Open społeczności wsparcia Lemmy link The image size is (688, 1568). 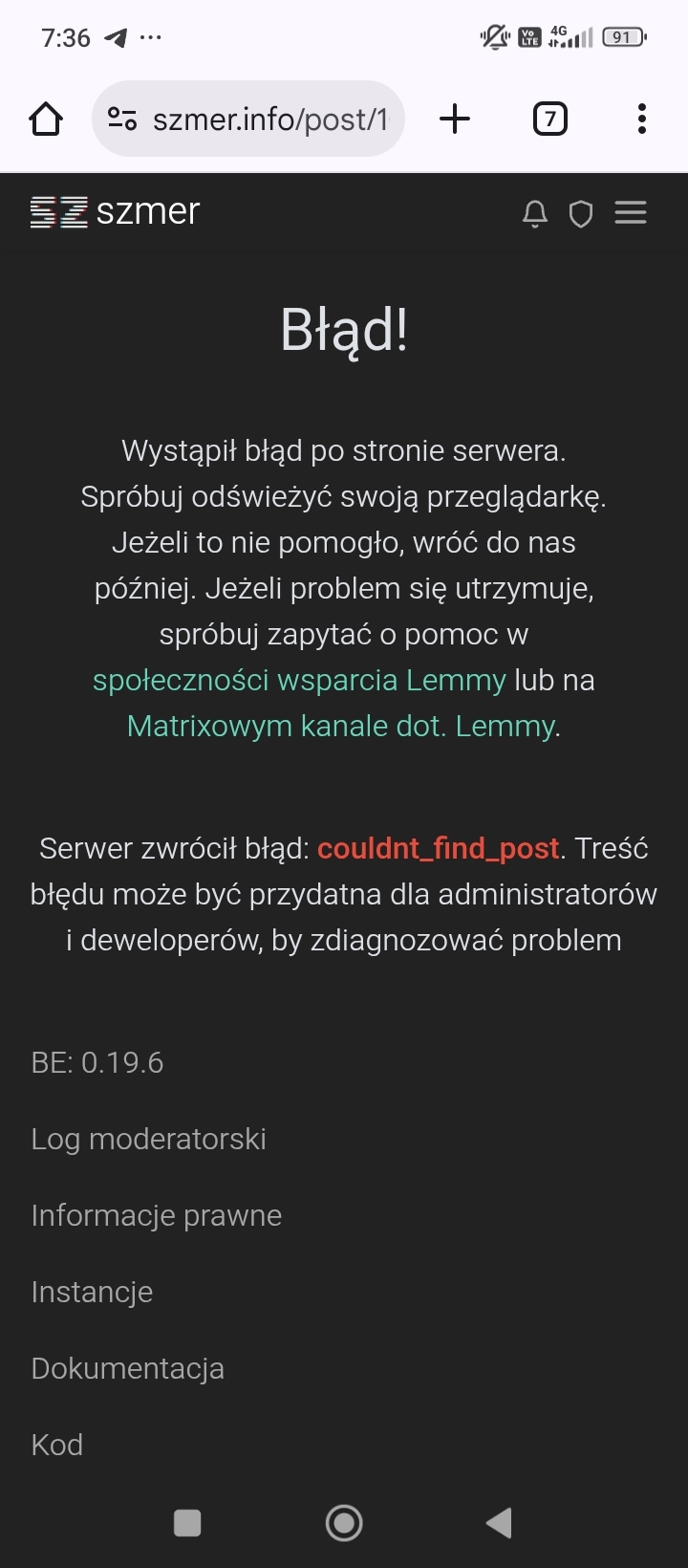click(x=299, y=680)
